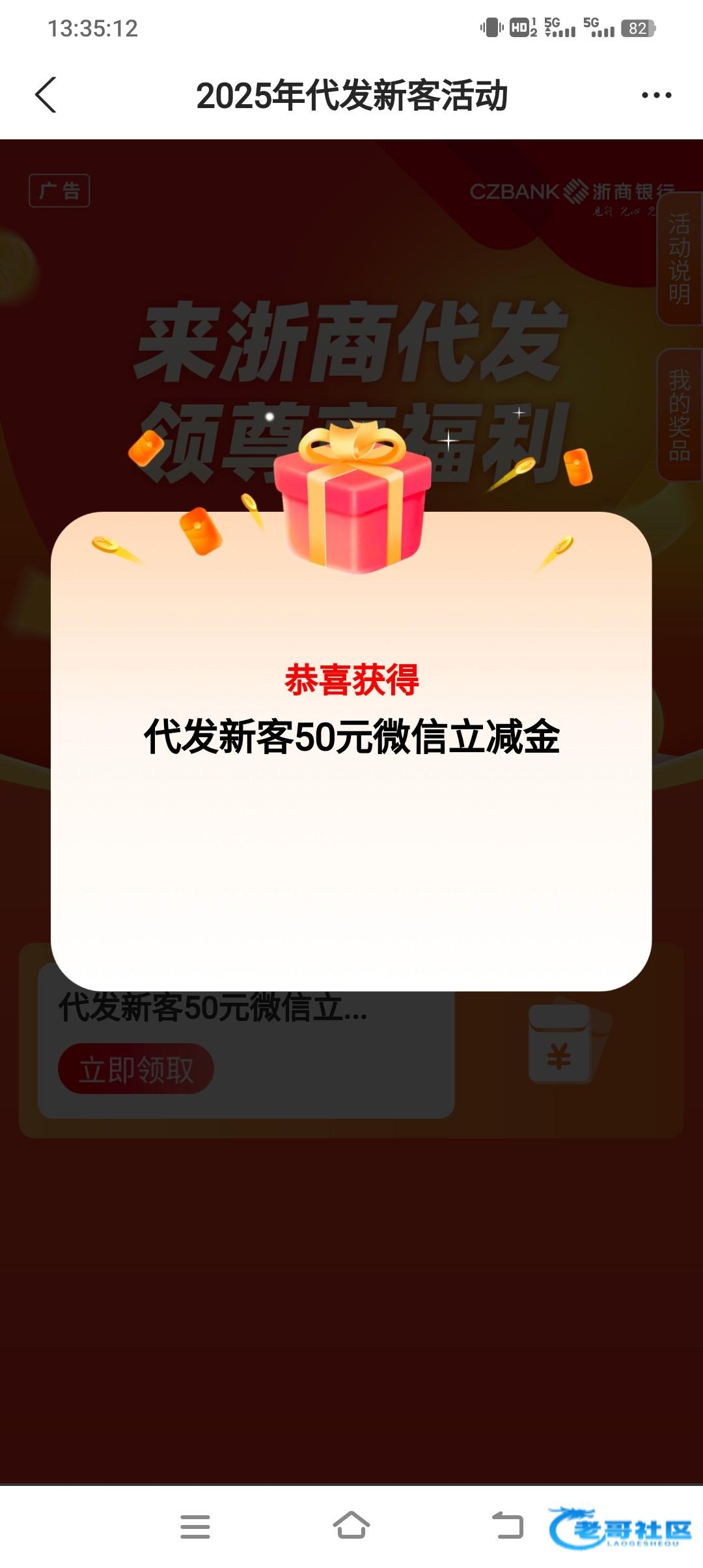The width and height of the screenshot is (703, 1568).
Task: Go to the system home screen
Action: (x=351, y=1525)
